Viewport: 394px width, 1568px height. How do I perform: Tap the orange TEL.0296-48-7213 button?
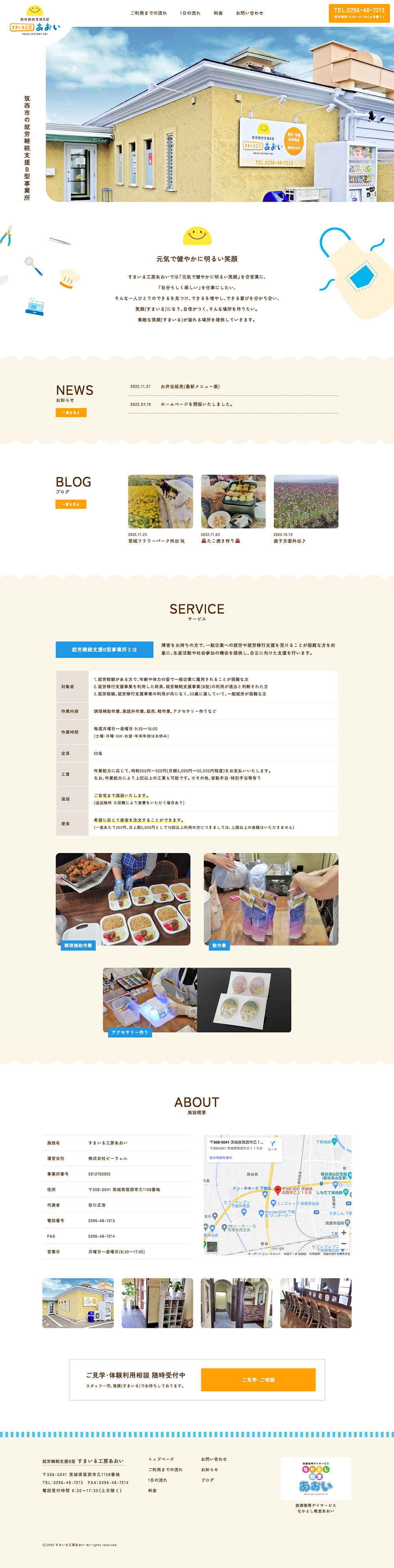pyautogui.click(x=359, y=13)
